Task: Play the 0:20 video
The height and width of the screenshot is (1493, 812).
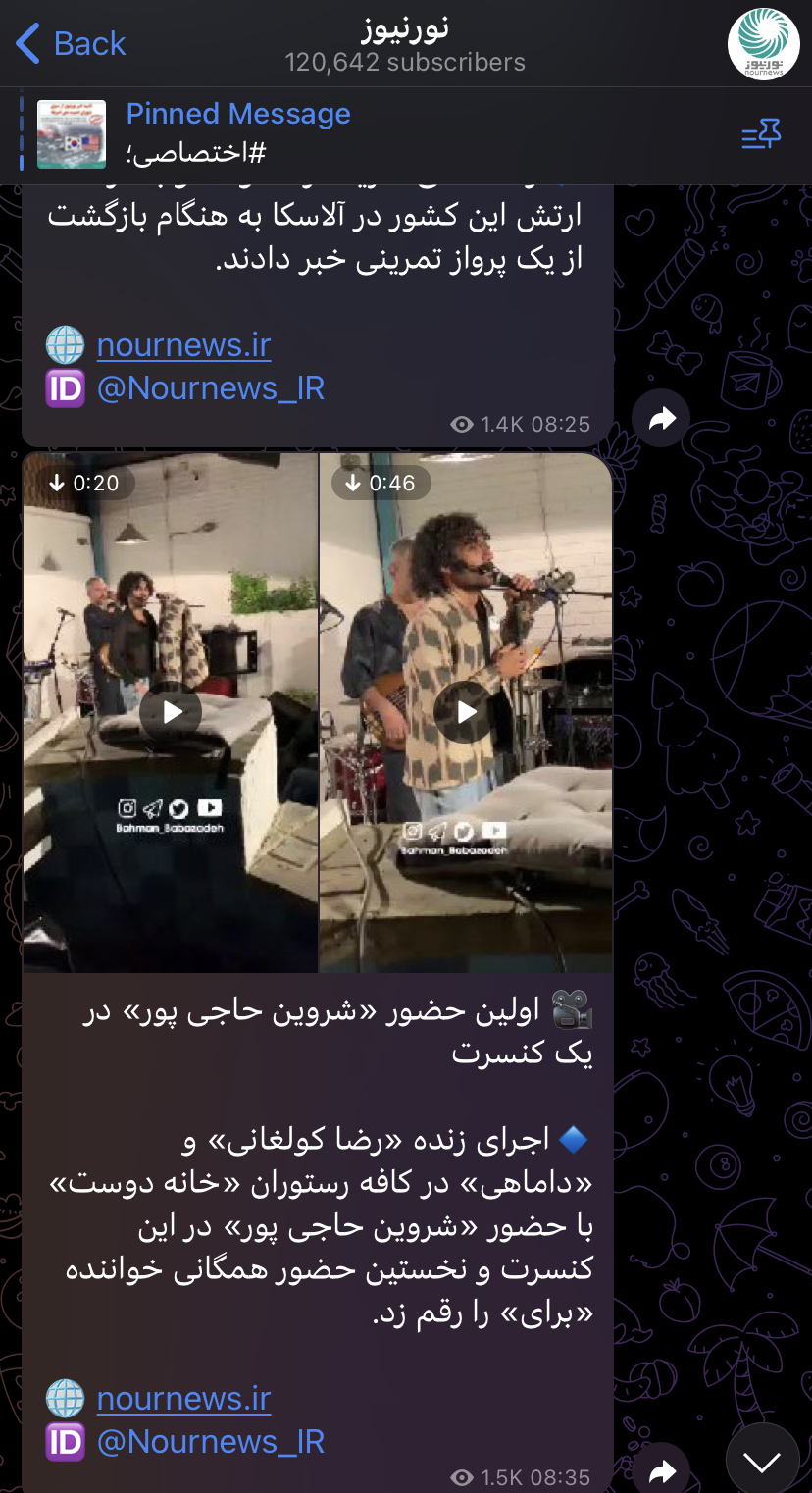Action: coord(171,712)
